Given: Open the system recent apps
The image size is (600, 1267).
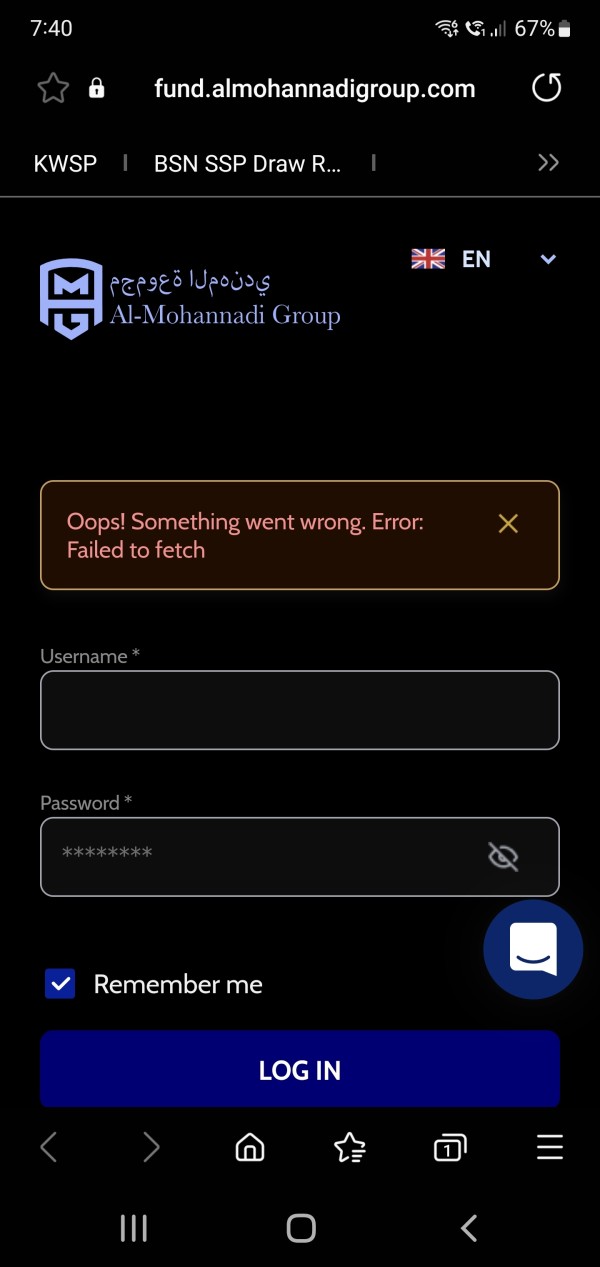Looking at the screenshot, I should pyautogui.click(x=133, y=1228).
